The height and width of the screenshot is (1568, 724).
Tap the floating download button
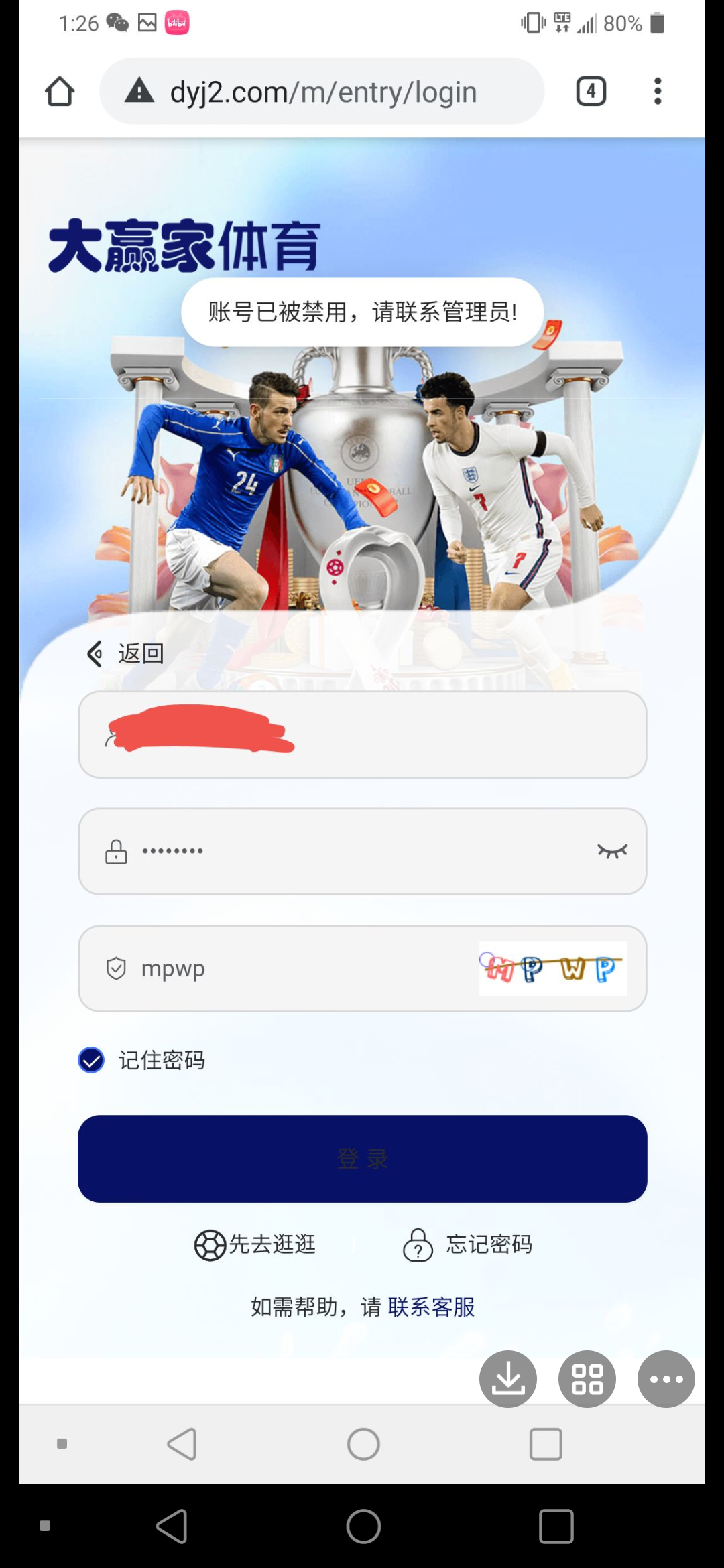(507, 1378)
